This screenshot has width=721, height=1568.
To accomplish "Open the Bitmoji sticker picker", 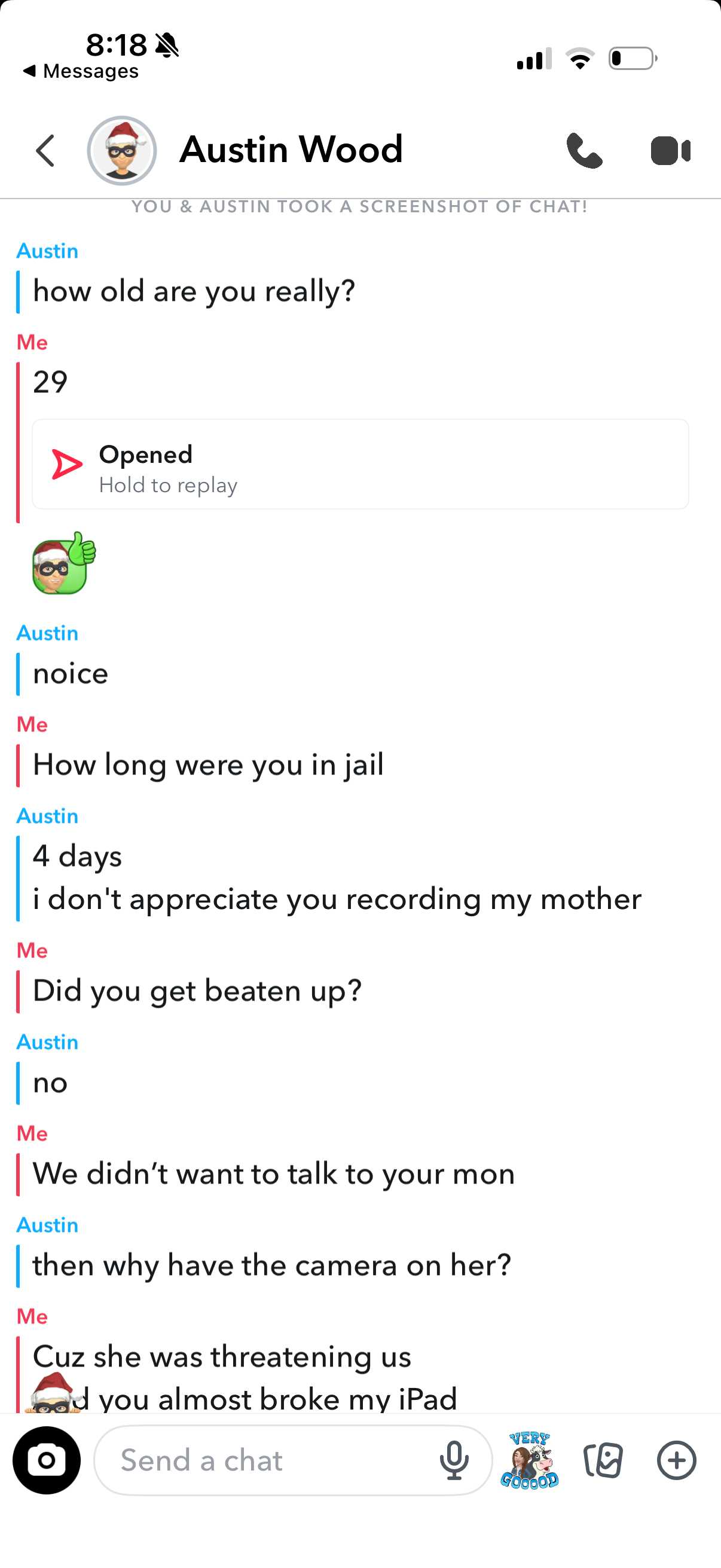I will [x=528, y=1460].
